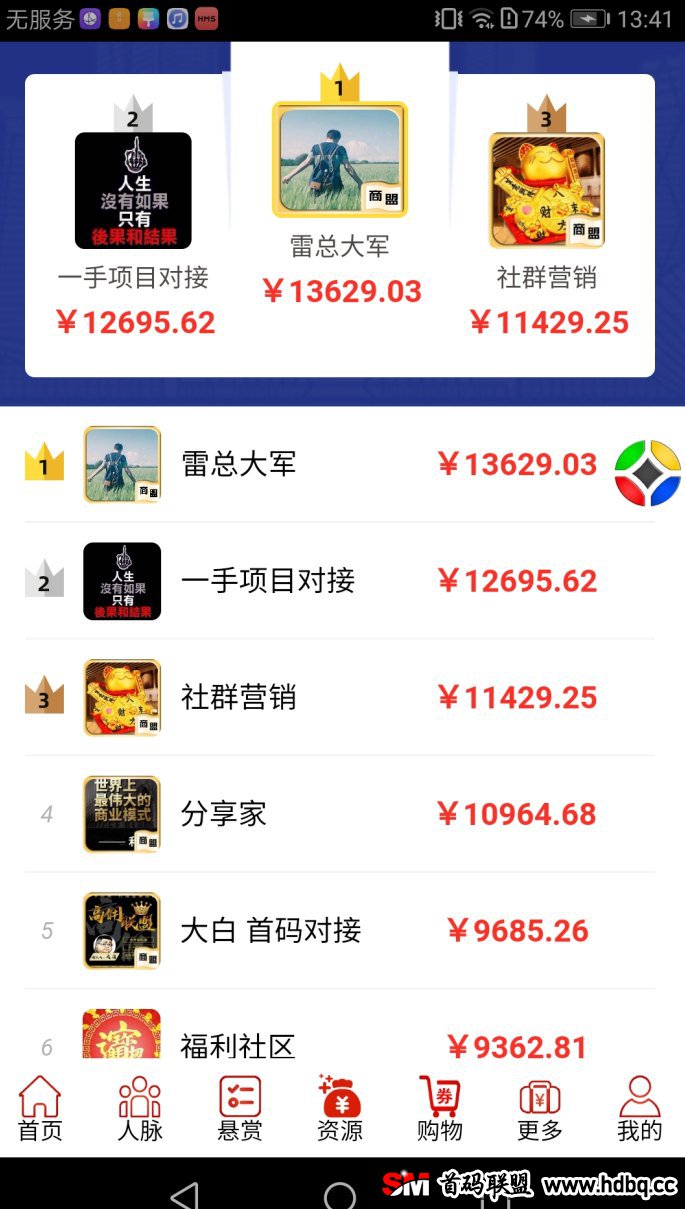Open the 大白 首码对接 entry

point(340,931)
